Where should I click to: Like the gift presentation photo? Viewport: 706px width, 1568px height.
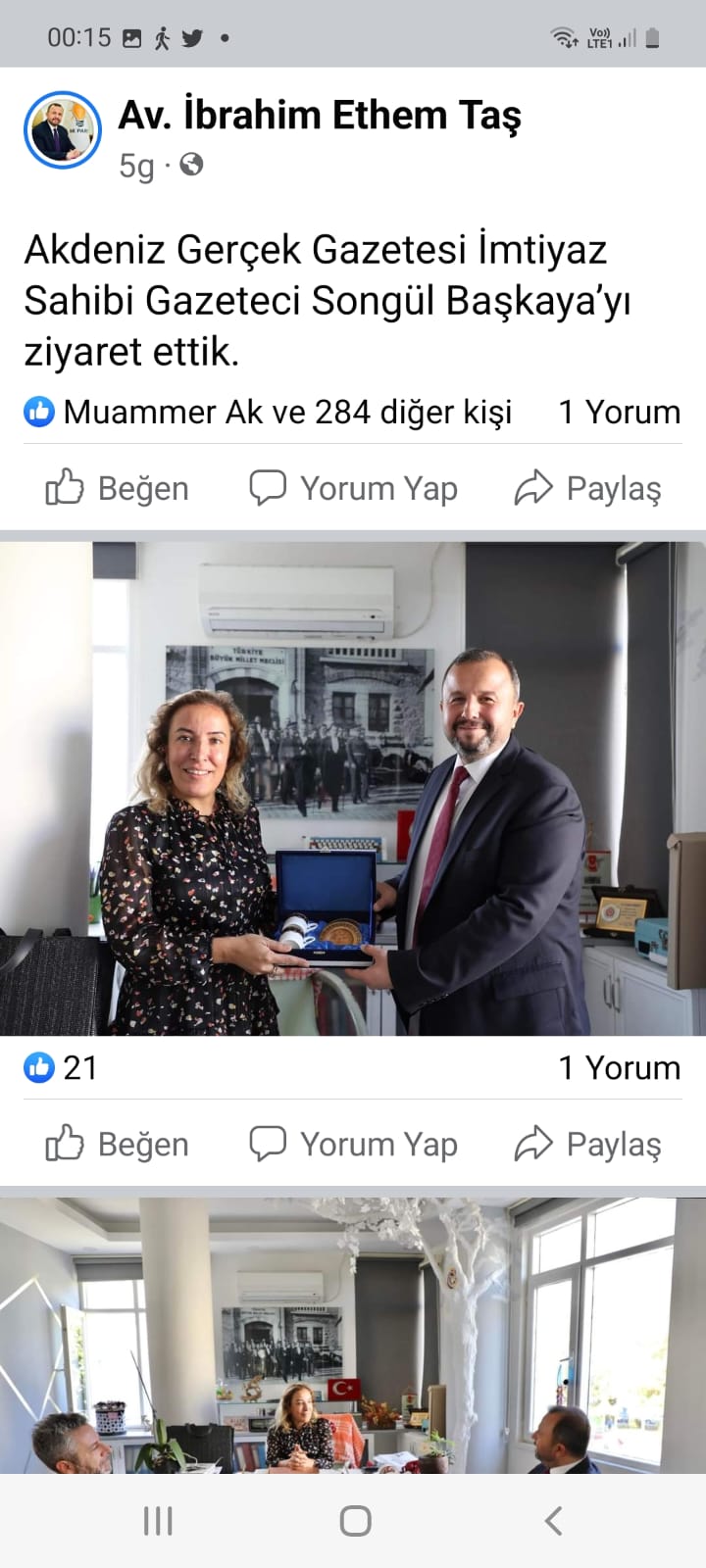click(118, 1144)
